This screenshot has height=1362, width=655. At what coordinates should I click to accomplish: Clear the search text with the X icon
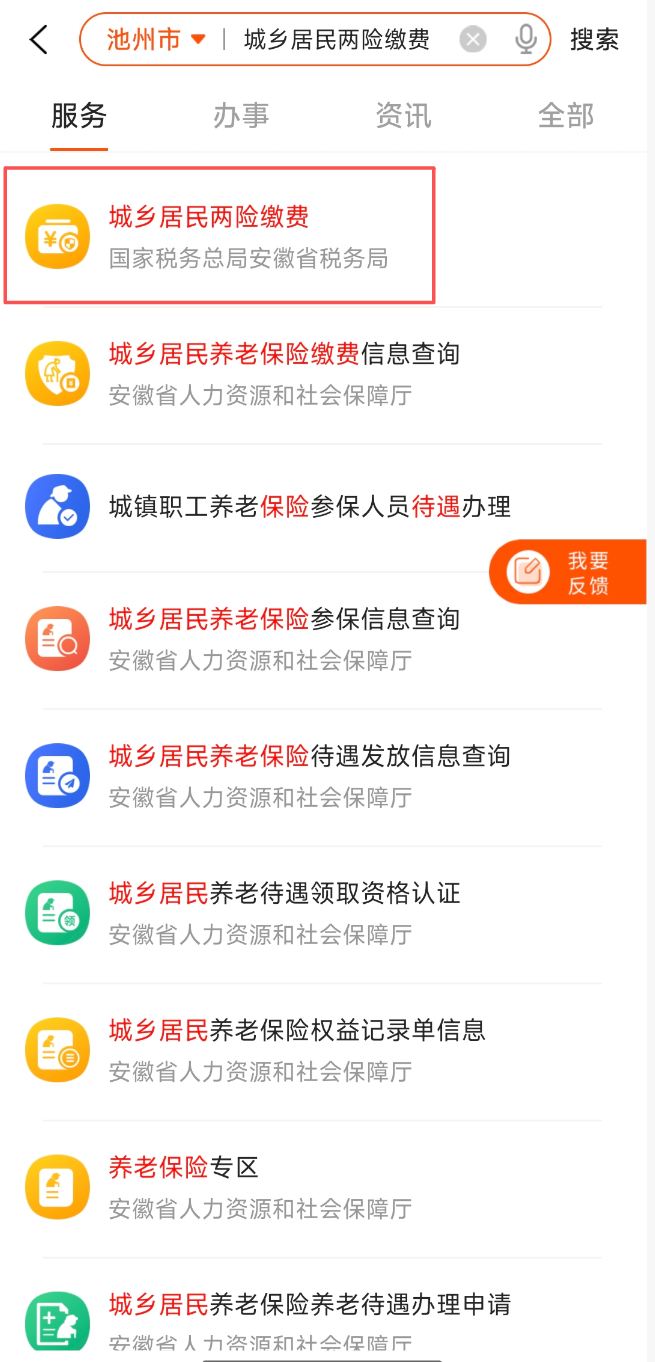(x=473, y=40)
